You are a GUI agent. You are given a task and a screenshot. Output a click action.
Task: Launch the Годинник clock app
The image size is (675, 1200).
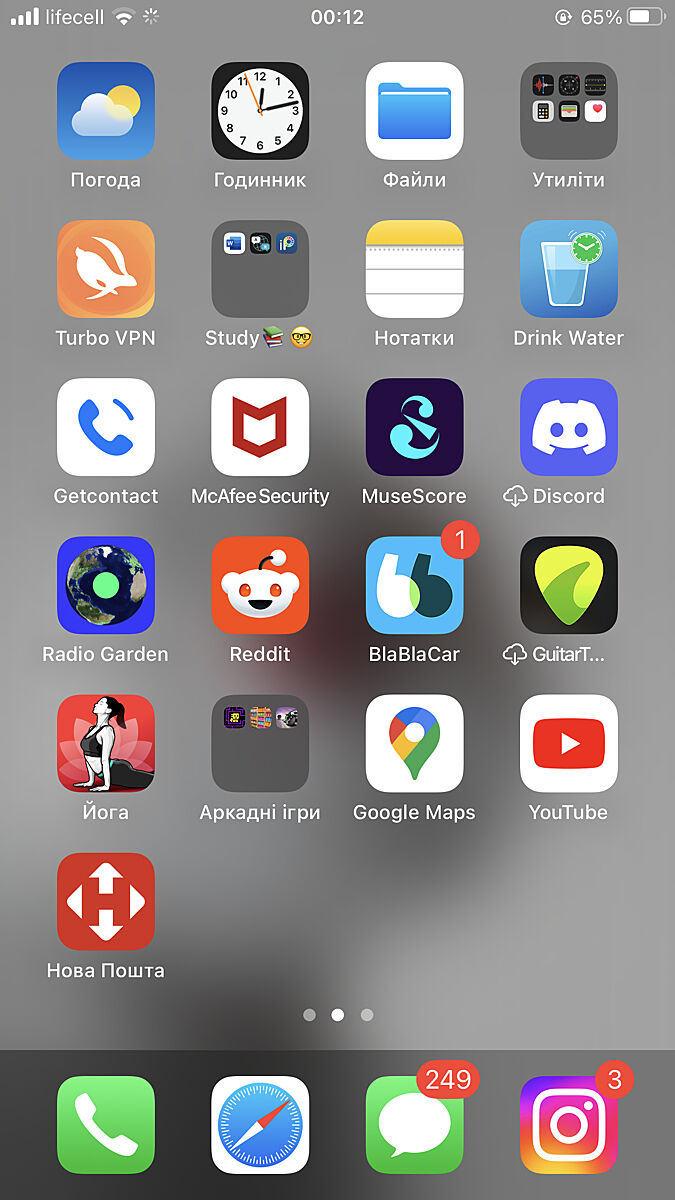[260, 111]
